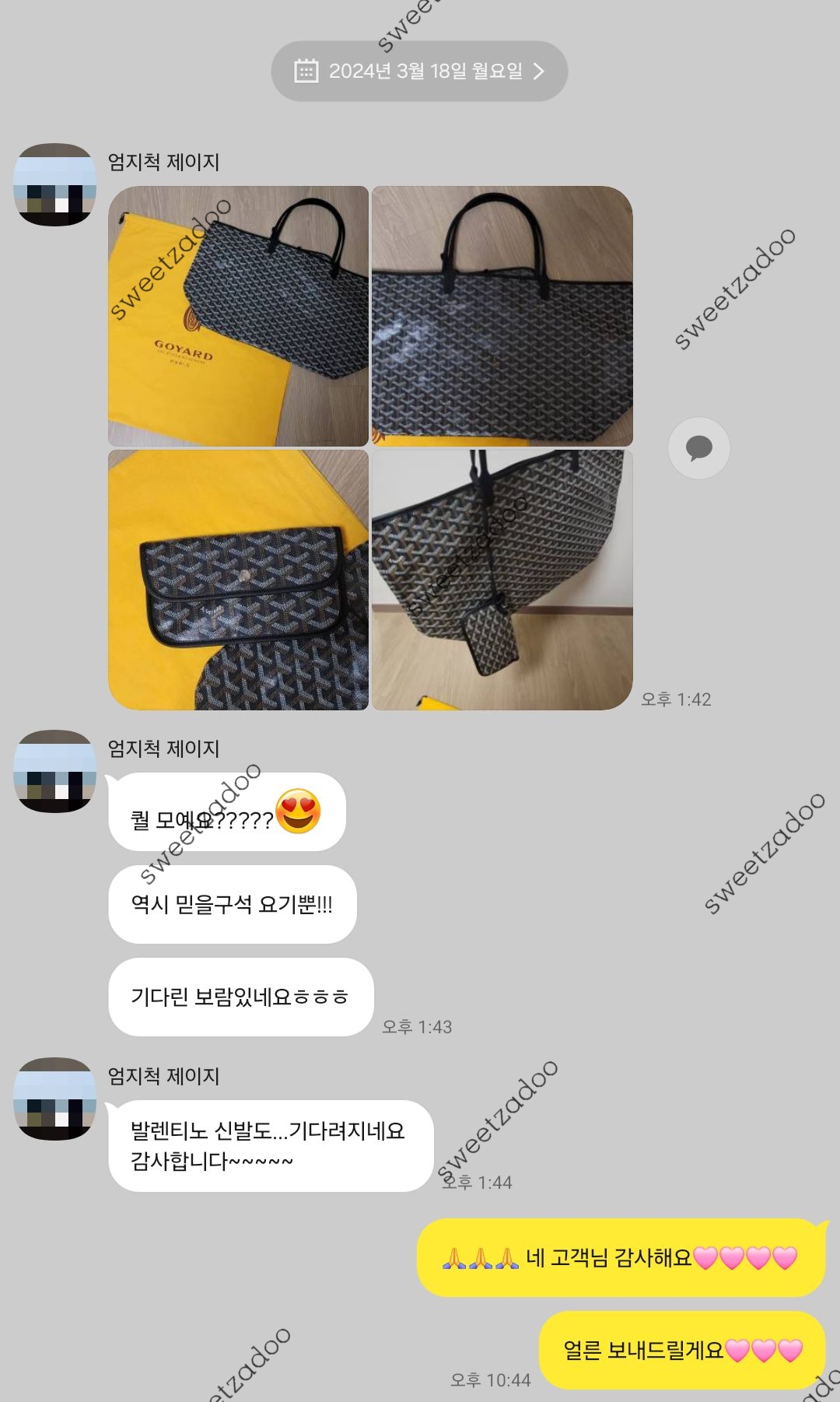Image resolution: width=840 pixels, height=1402 pixels.
Task: View the photo of the hanging bag with pouch
Action: [x=502, y=580]
